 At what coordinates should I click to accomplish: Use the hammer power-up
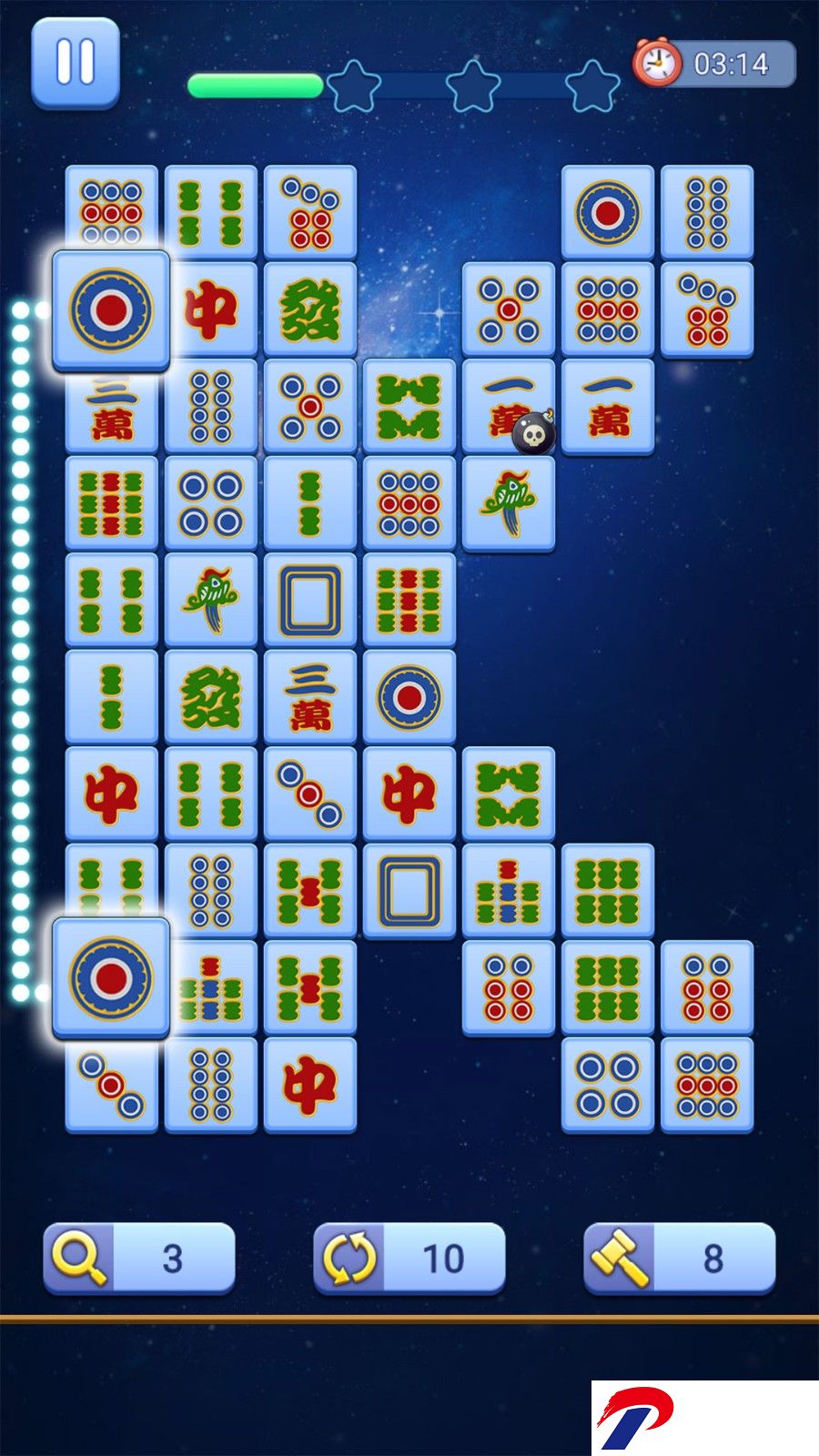tap(679, 1259)
